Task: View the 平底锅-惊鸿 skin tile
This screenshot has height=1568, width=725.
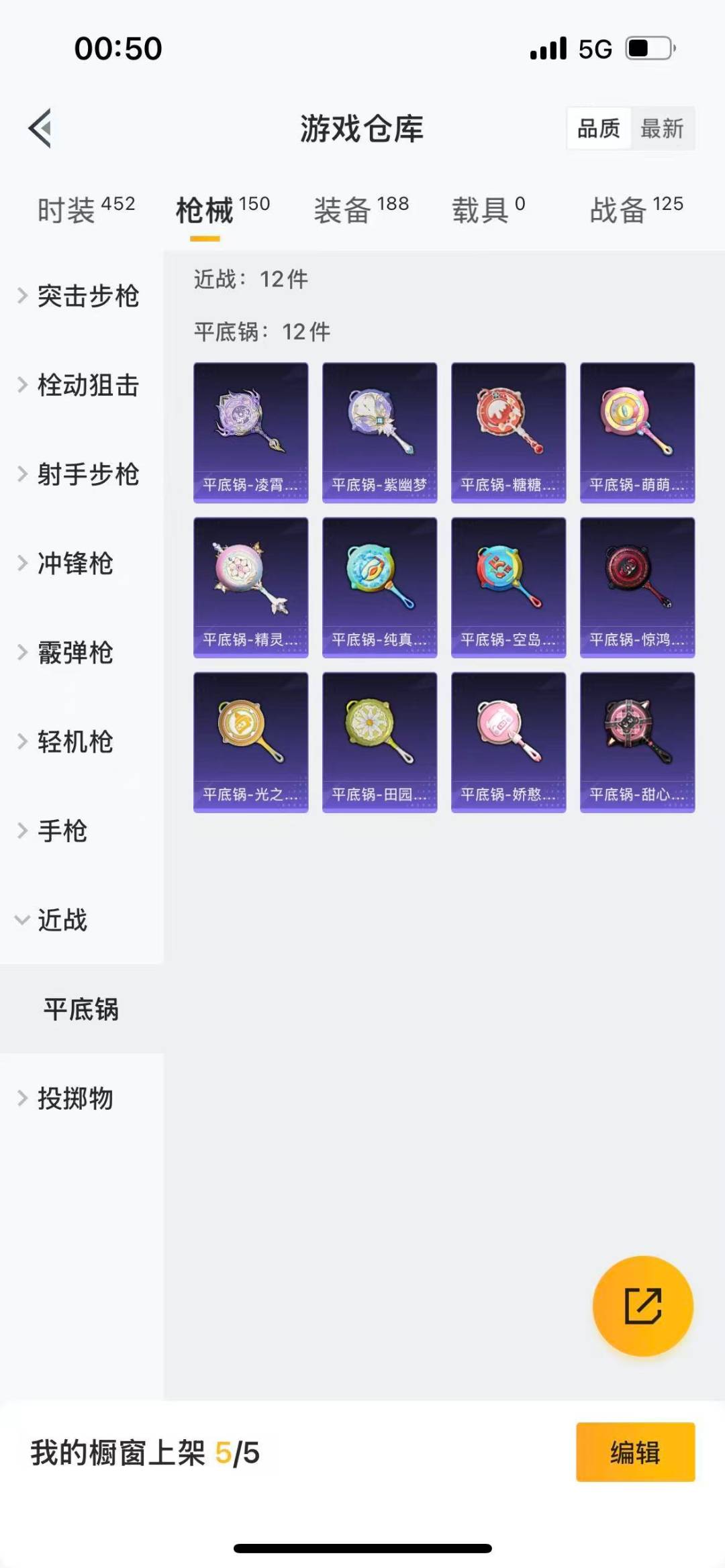Action: (x=637, y=587)
